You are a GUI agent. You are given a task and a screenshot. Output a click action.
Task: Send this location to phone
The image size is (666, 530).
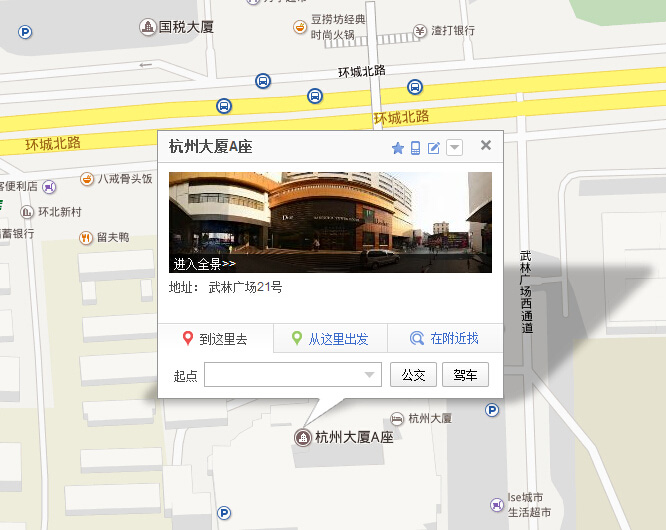click(415, 148)
